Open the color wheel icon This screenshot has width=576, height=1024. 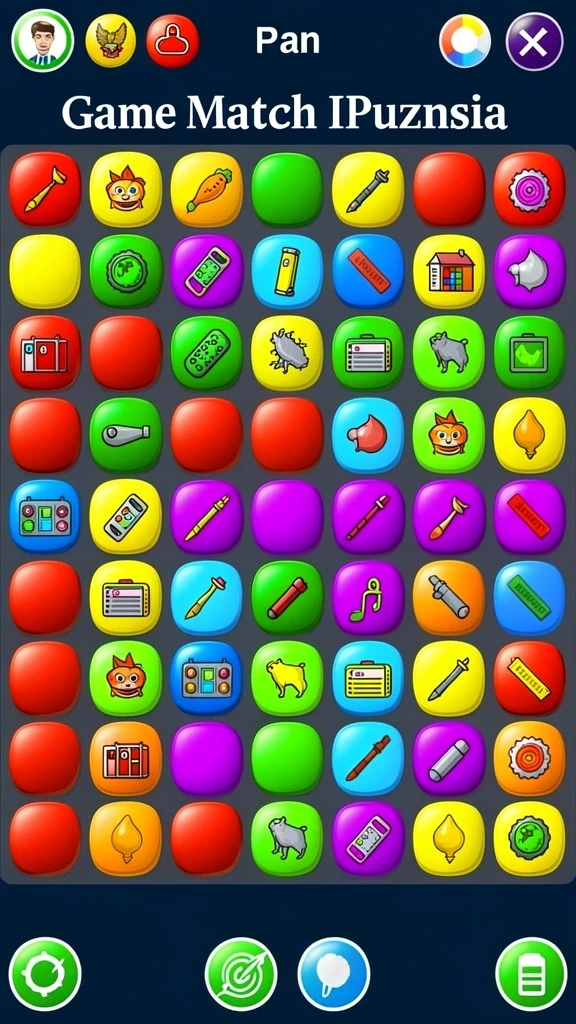465,40
